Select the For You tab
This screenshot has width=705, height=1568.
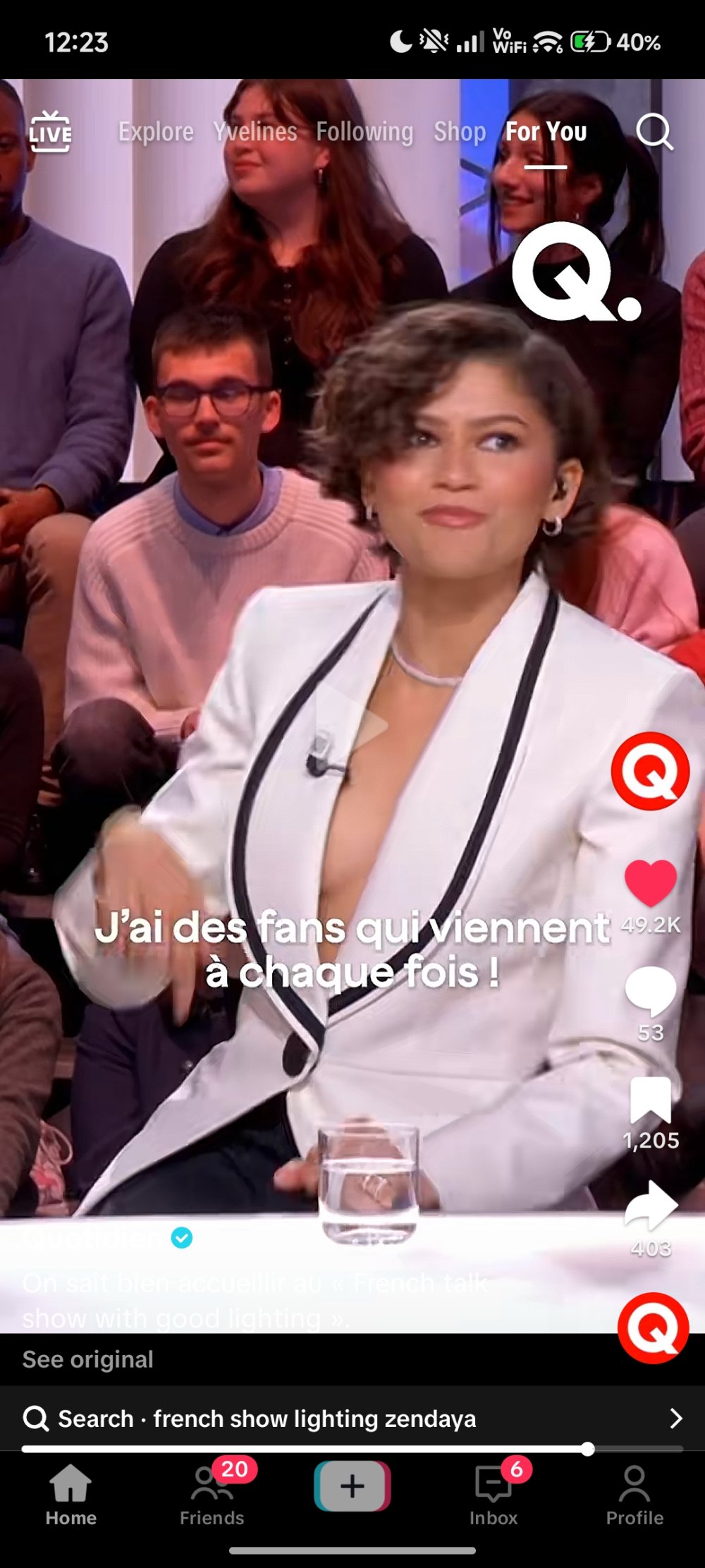pos(546,132)
